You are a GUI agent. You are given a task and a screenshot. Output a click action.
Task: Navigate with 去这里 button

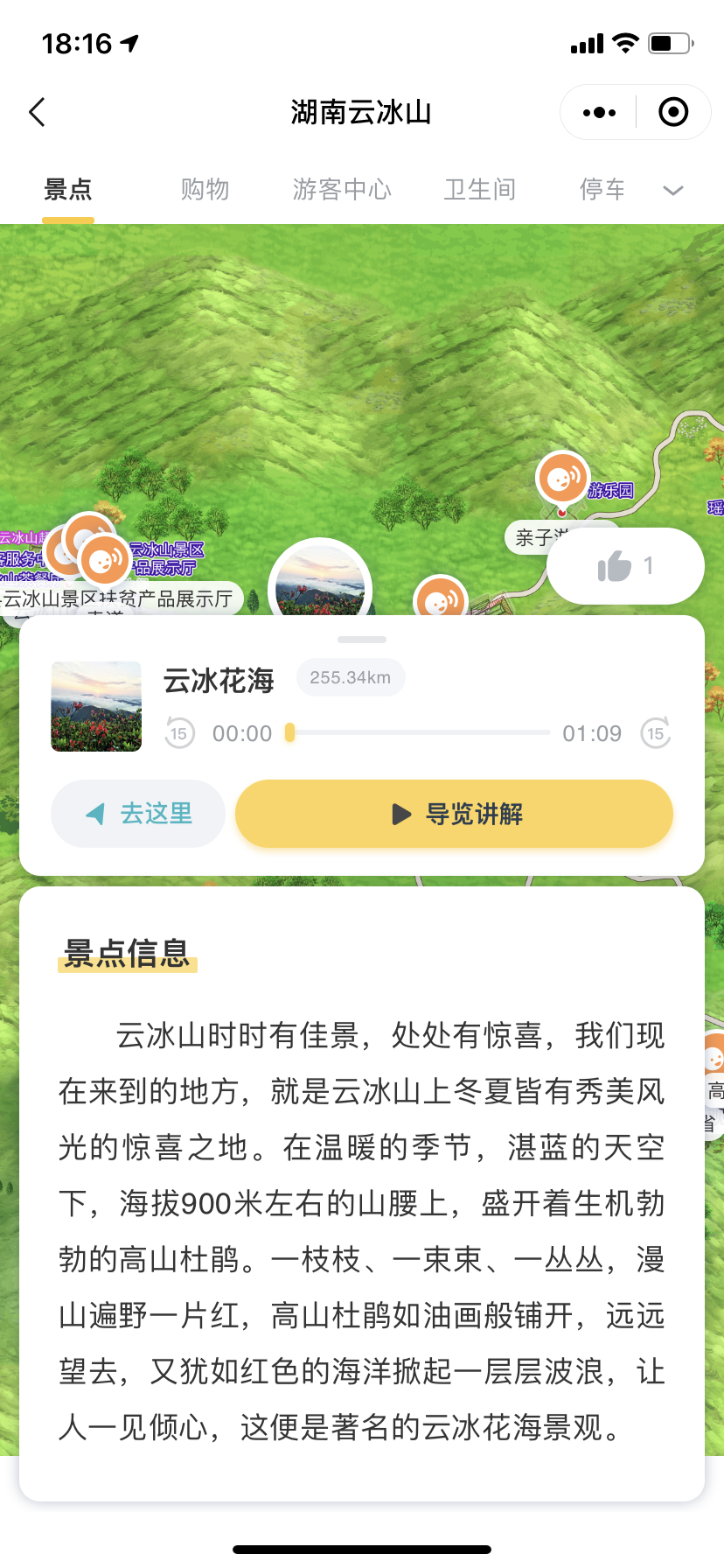pos(138,814)
